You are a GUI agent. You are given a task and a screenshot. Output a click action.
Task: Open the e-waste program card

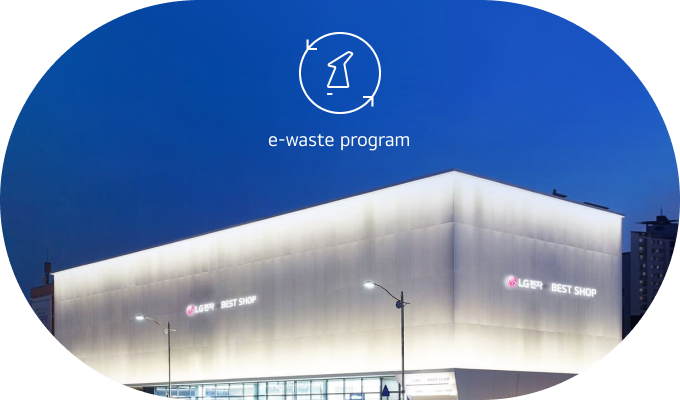coord(339,140)
